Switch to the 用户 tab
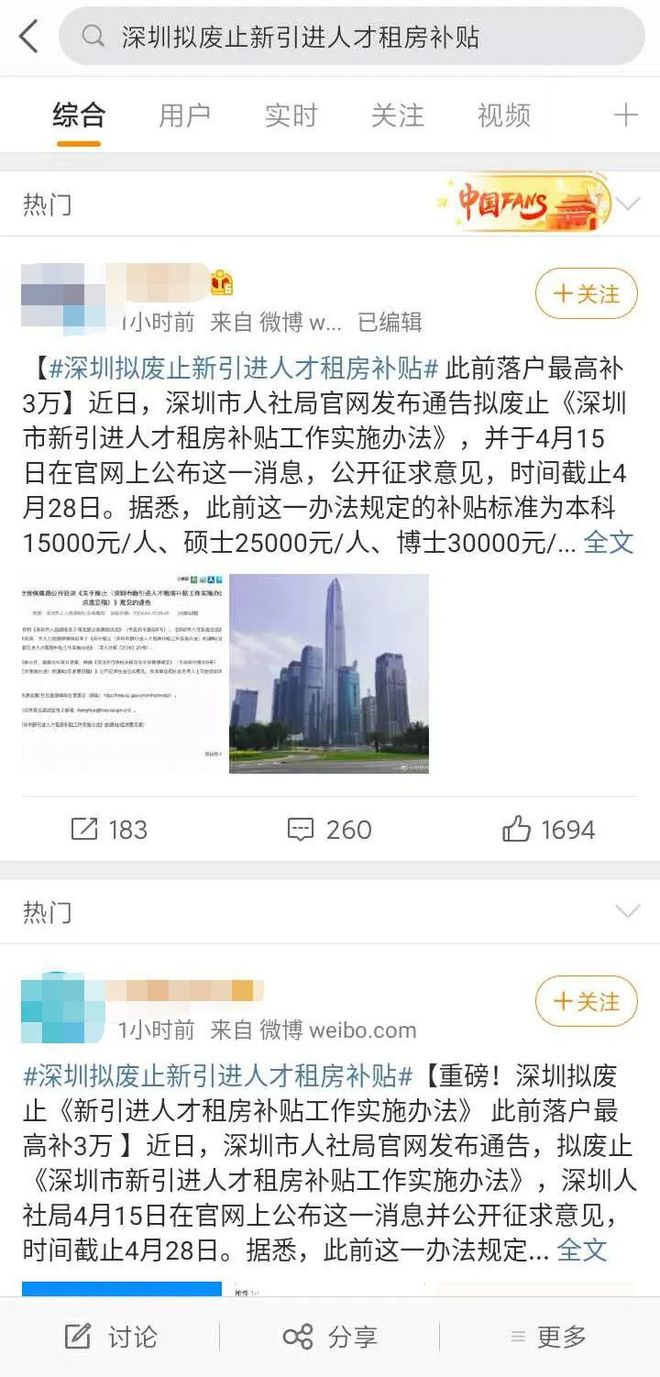The height and width of the screenshot is (1377, 660). (184, 115)
